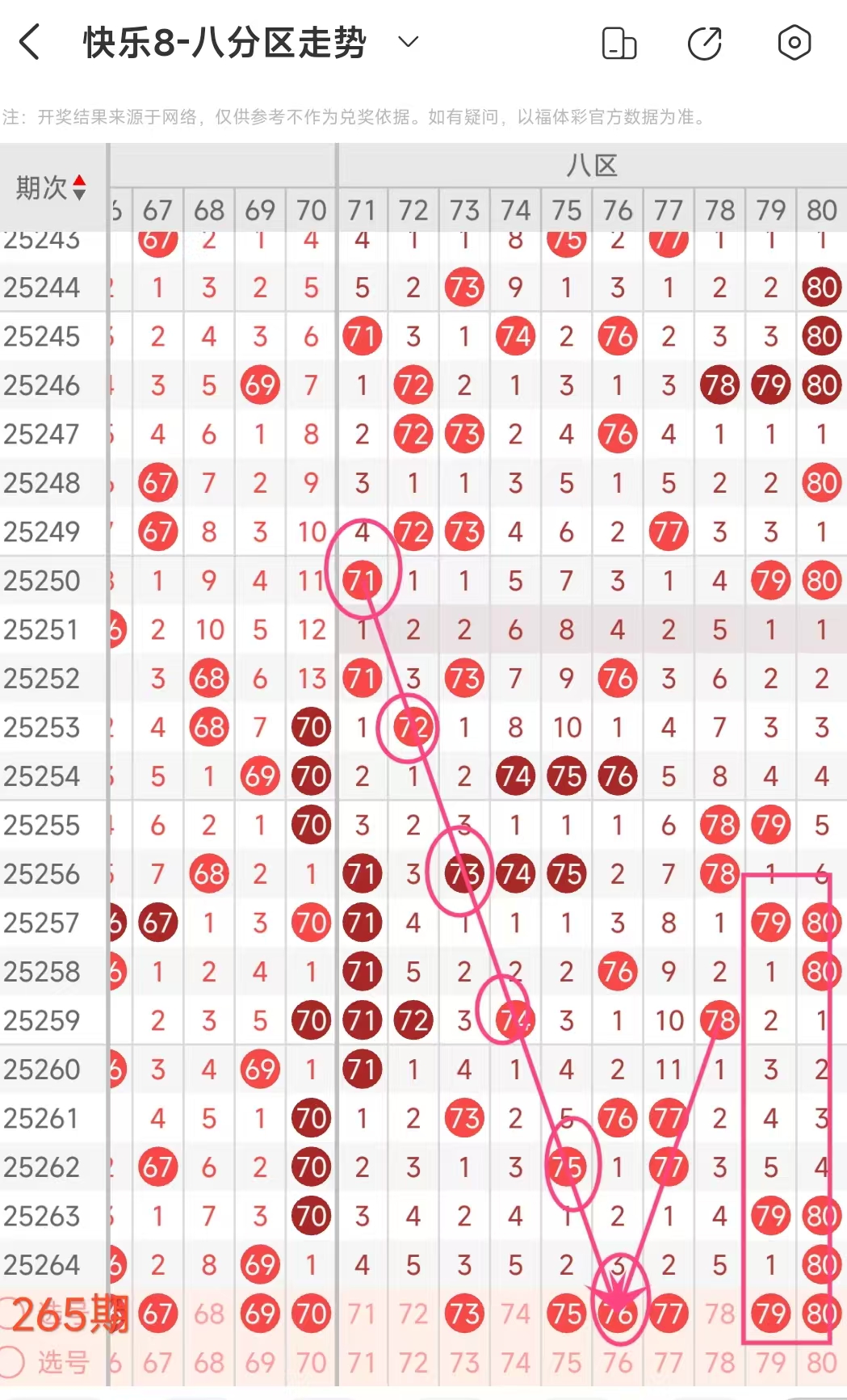
Task: Choose number 78 in the 选号 row
Action: (719, 1363)
